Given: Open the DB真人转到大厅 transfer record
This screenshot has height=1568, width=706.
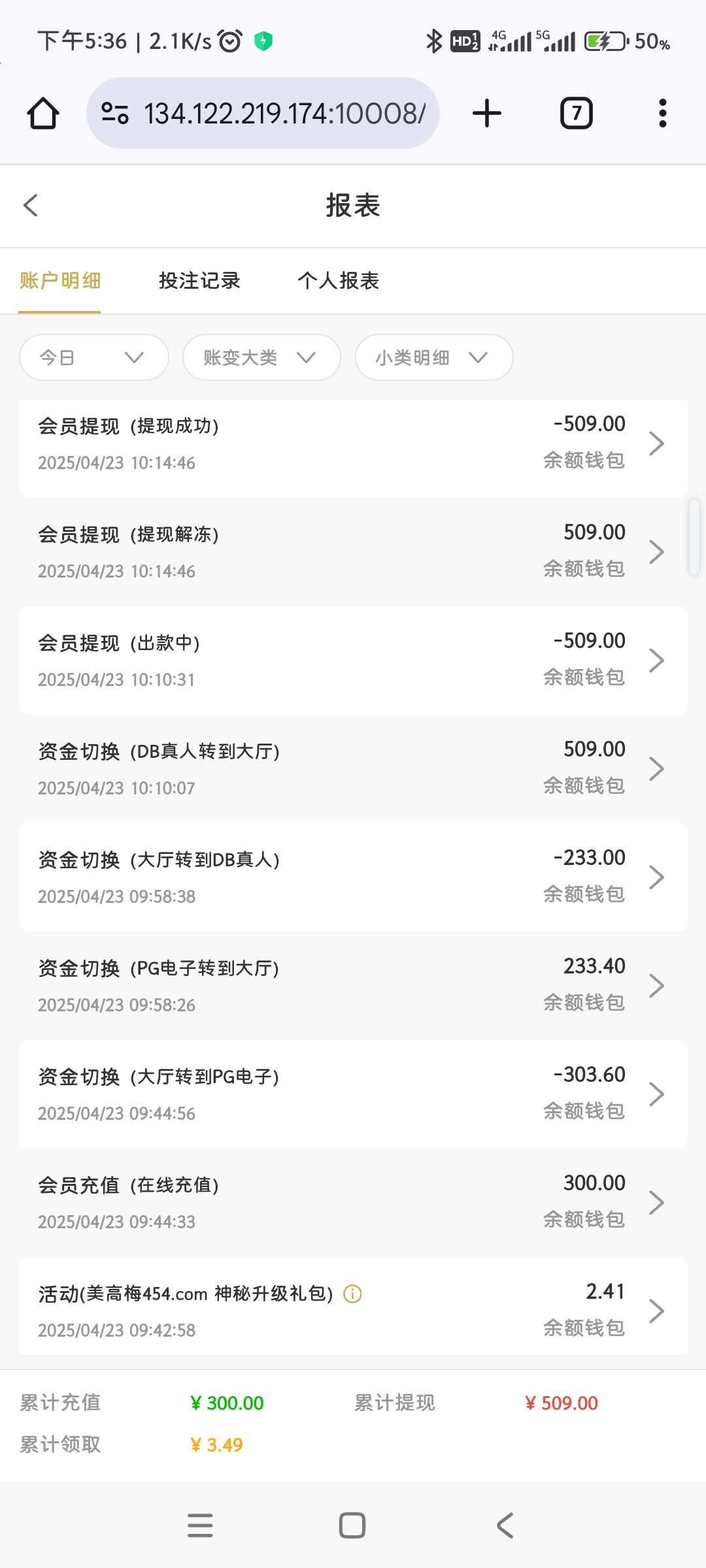Looking at the screenshot, I should (353, 769).
